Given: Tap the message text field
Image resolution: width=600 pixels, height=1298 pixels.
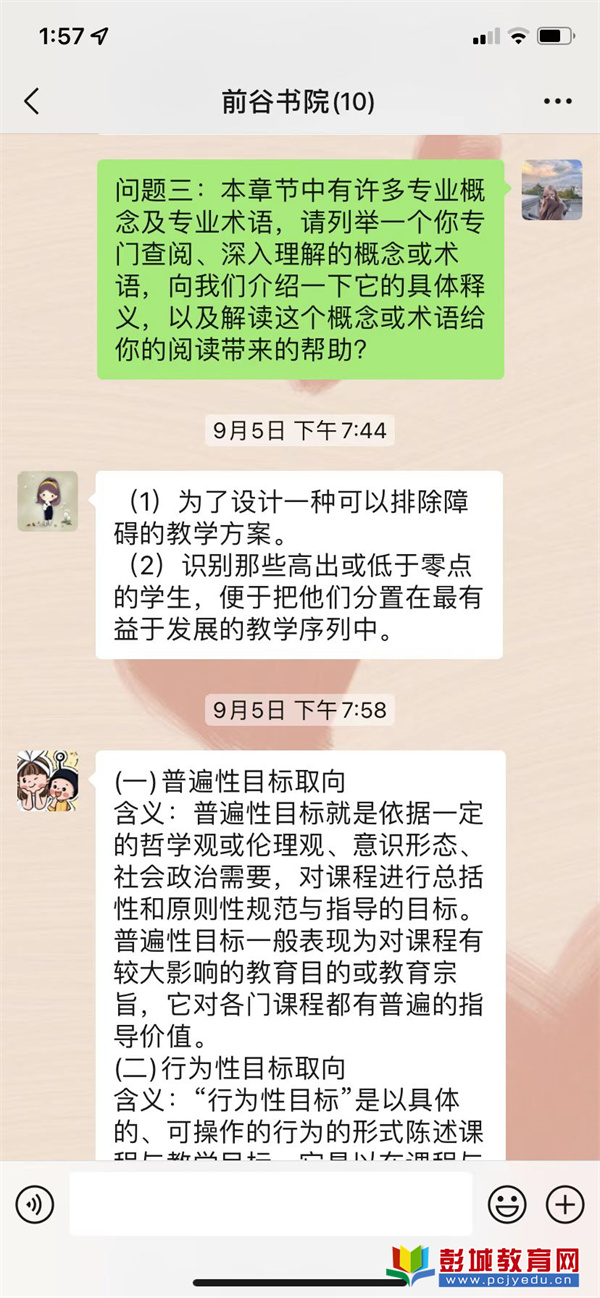Looking at the screenshot, I should (x=270, y=1204).
